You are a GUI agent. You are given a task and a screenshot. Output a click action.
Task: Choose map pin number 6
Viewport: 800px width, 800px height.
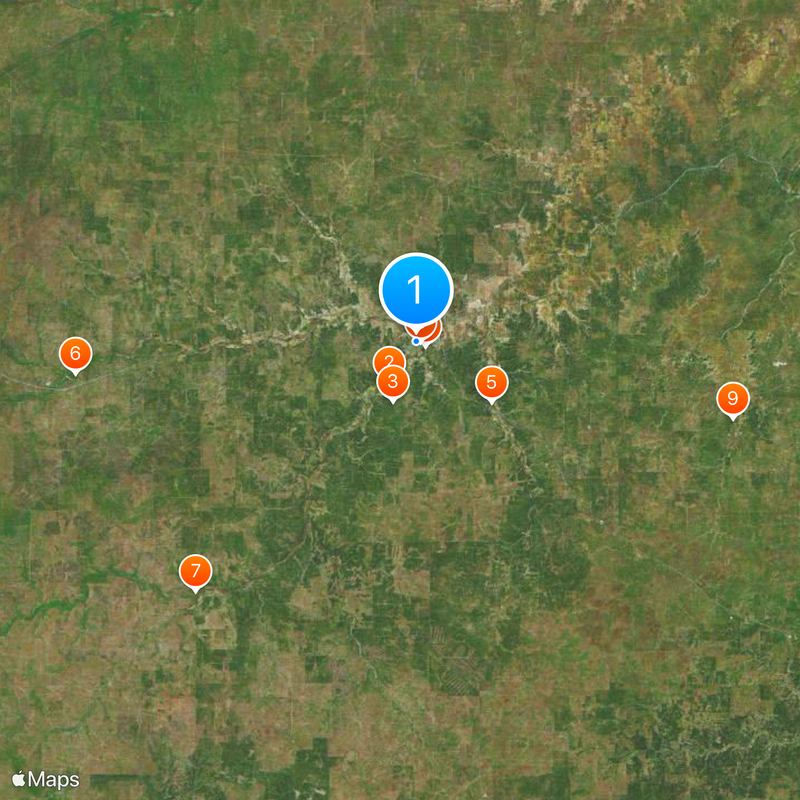pos(75,353)
